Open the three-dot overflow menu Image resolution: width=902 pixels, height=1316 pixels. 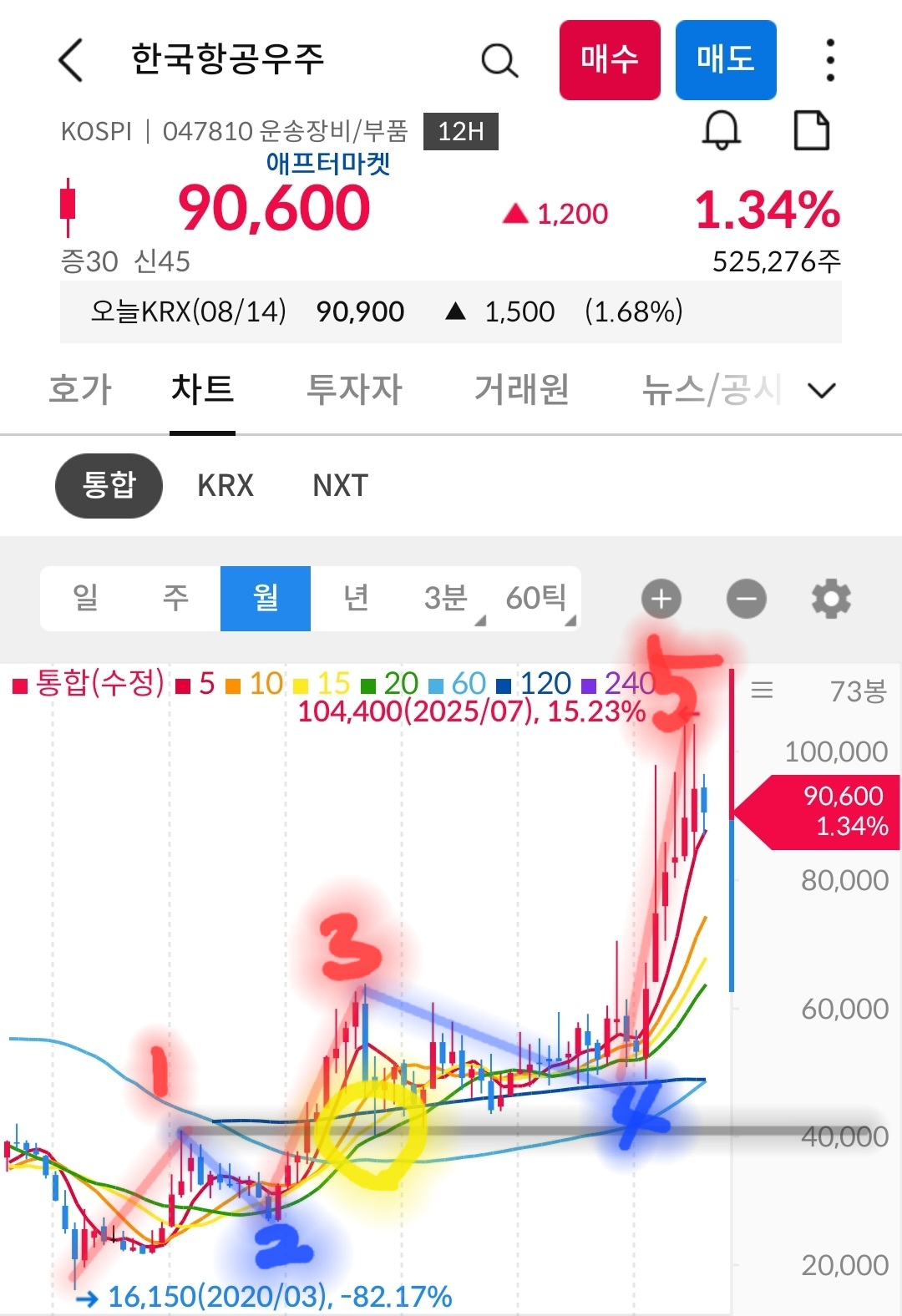pos(829,60)
